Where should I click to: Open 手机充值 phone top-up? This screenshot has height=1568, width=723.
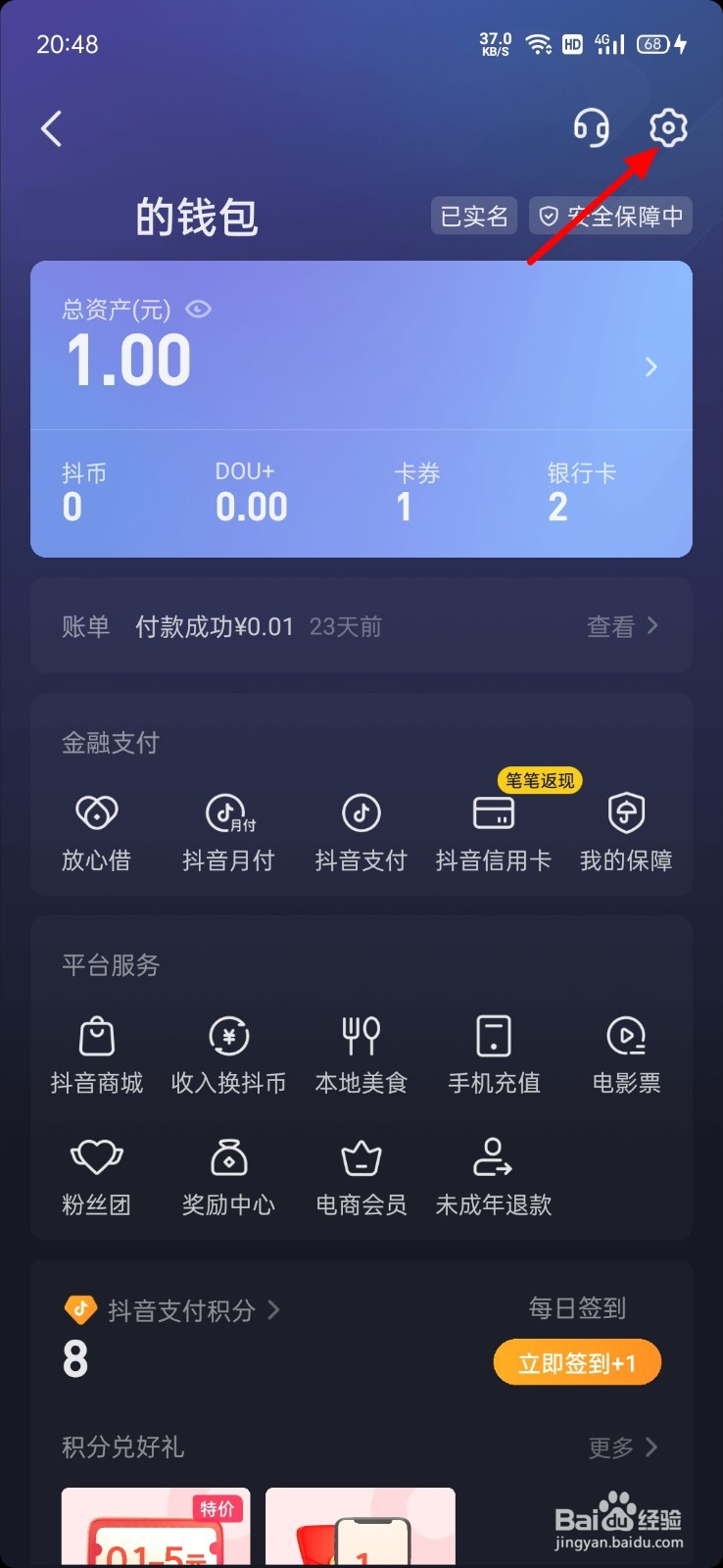[x=494, y=1055]
